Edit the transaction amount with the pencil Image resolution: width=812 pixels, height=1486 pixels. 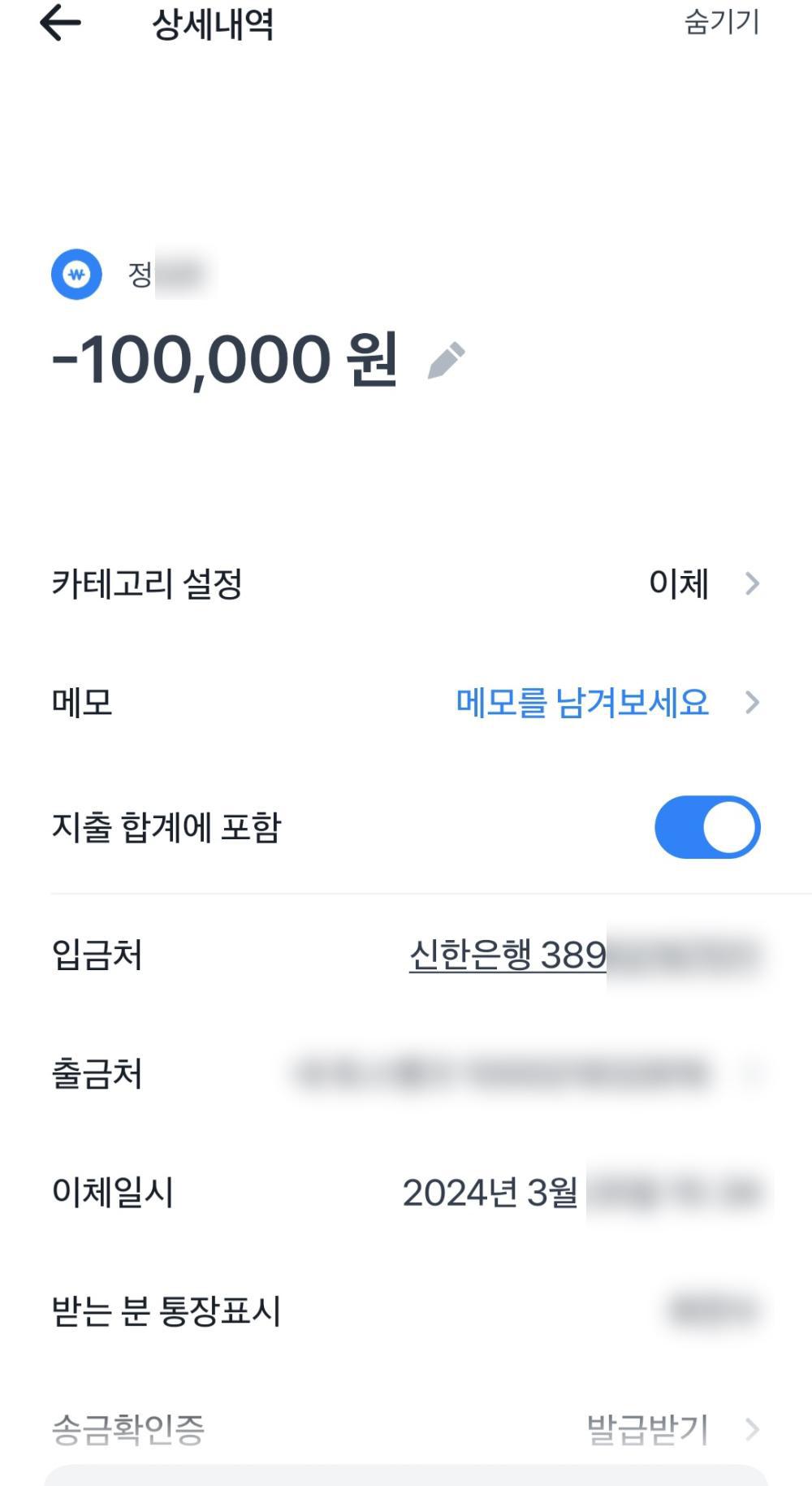pyautogui.click(x=446, y=361)
